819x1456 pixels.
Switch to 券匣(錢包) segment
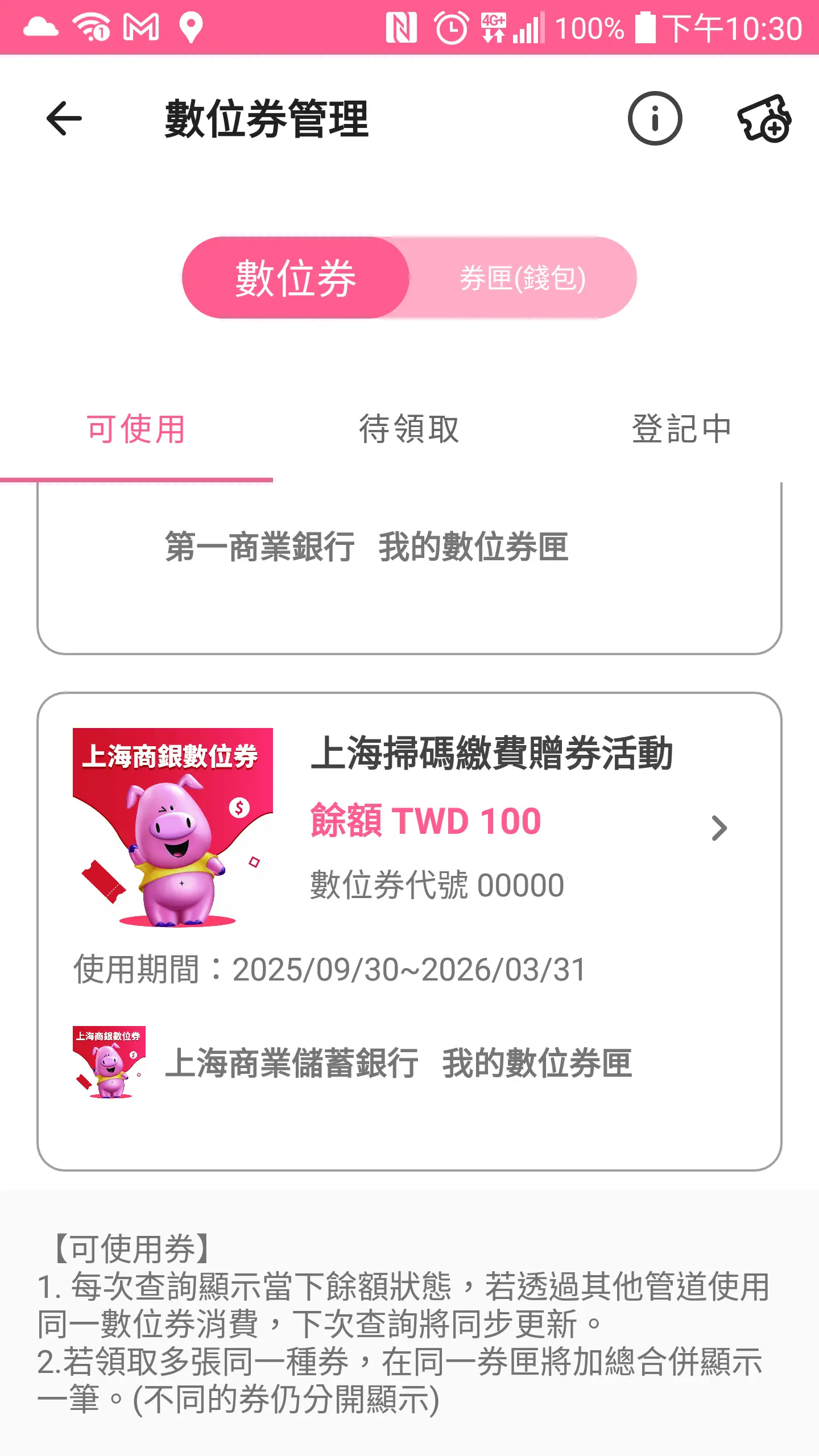pos(522,278)
